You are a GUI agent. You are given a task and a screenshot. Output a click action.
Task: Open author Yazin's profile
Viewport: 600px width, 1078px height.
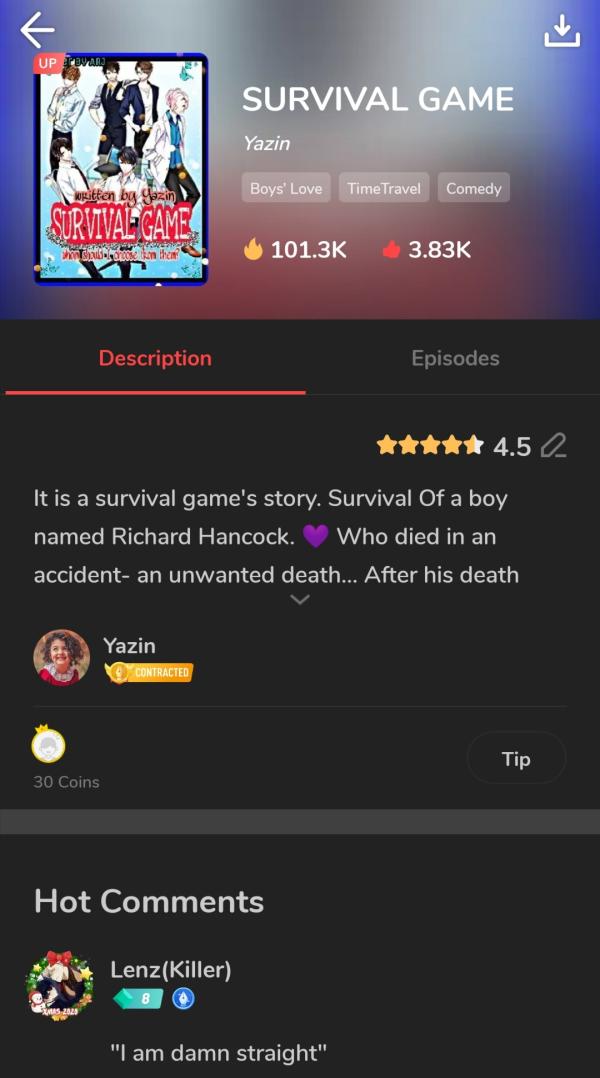[x=62, y=657]
